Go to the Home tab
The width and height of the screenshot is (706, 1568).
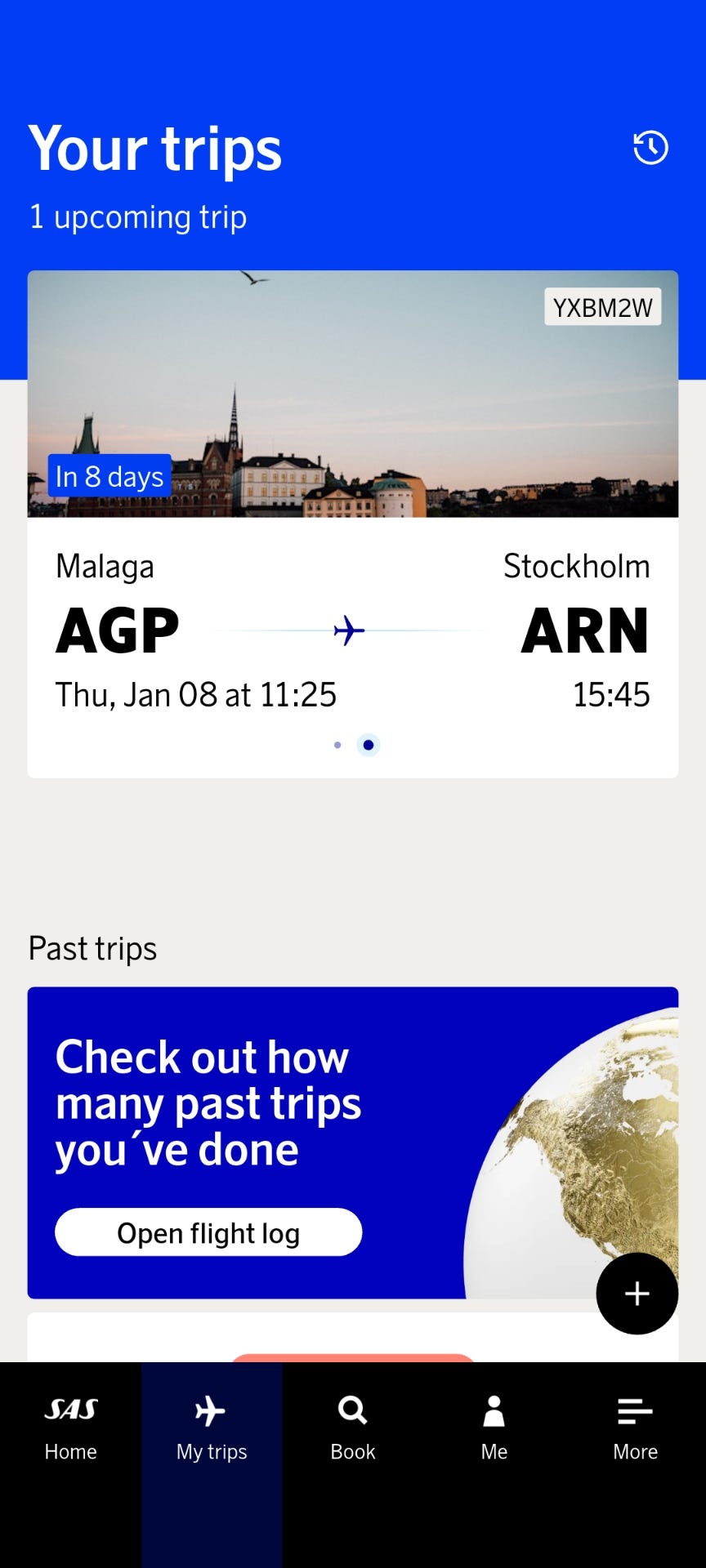[71, 1429]
